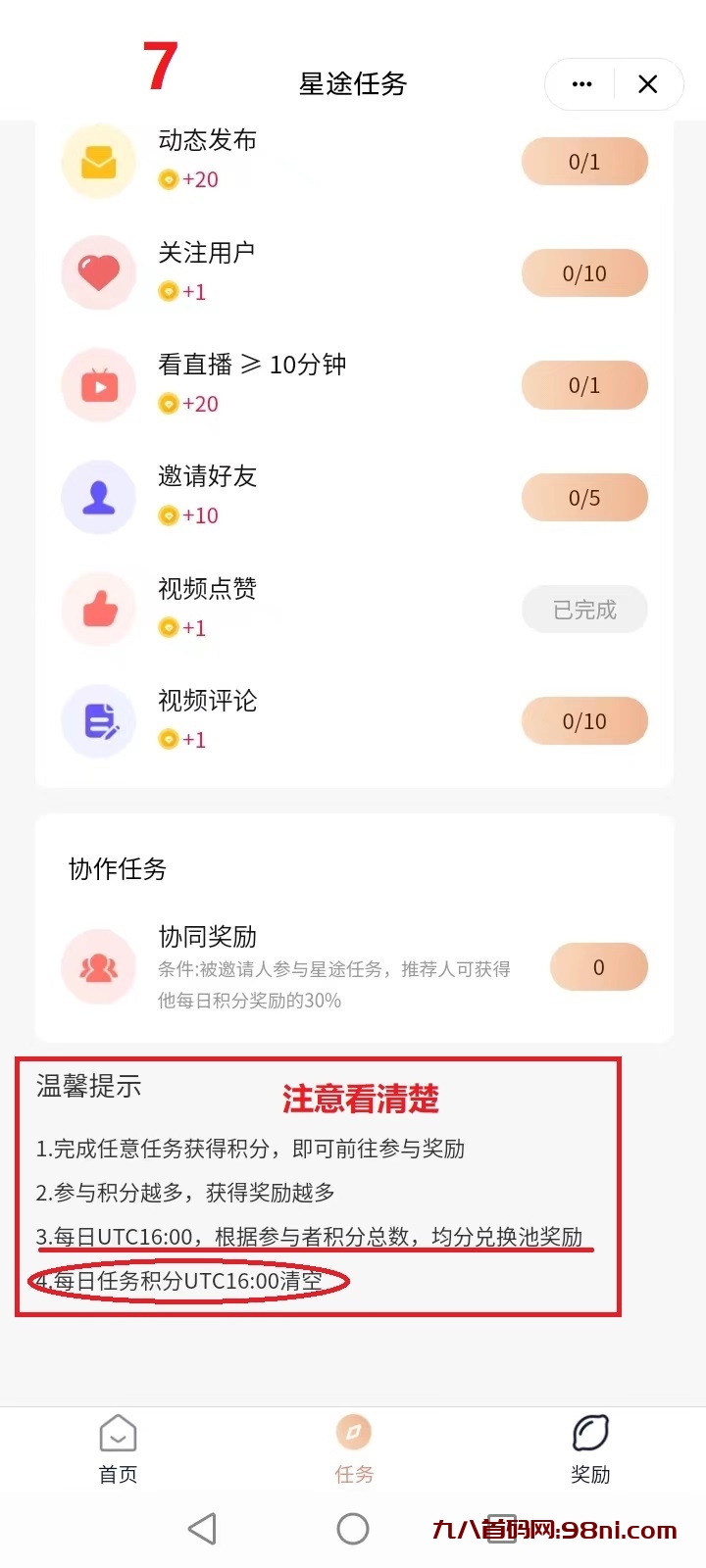Open the more options ellipsis menu
The image size is (706, 1568).
coord(579,84)
